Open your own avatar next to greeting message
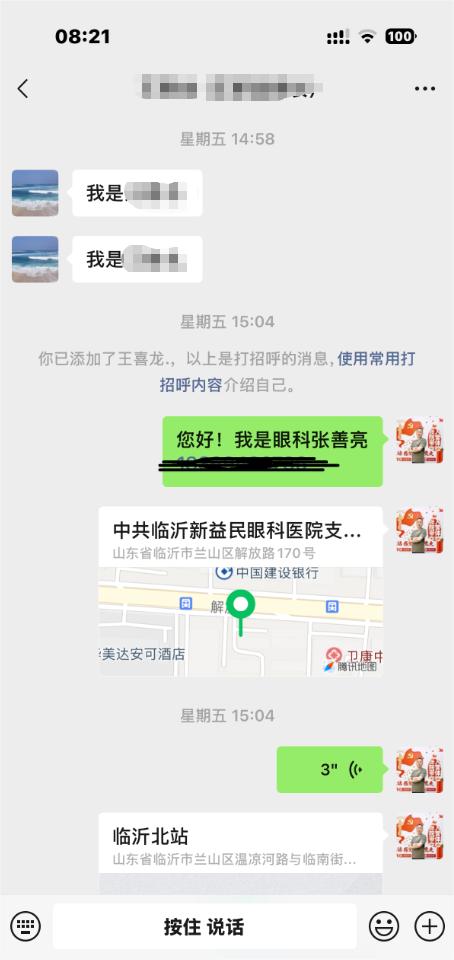The width and height of the screenshot is (454, 960). click(x=419, y=440)
